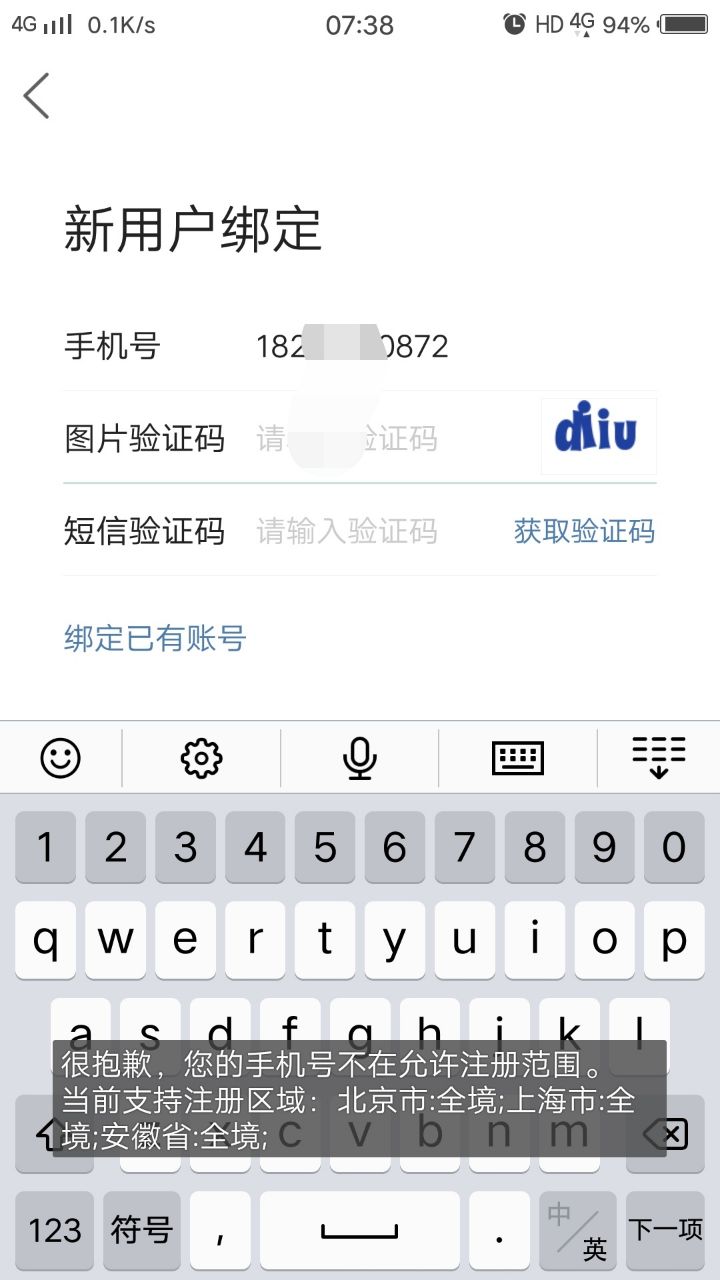Screen dimensions: 720x1280
Task: Tap the 下一项 next key
Action: click(x=664, y=1230)
